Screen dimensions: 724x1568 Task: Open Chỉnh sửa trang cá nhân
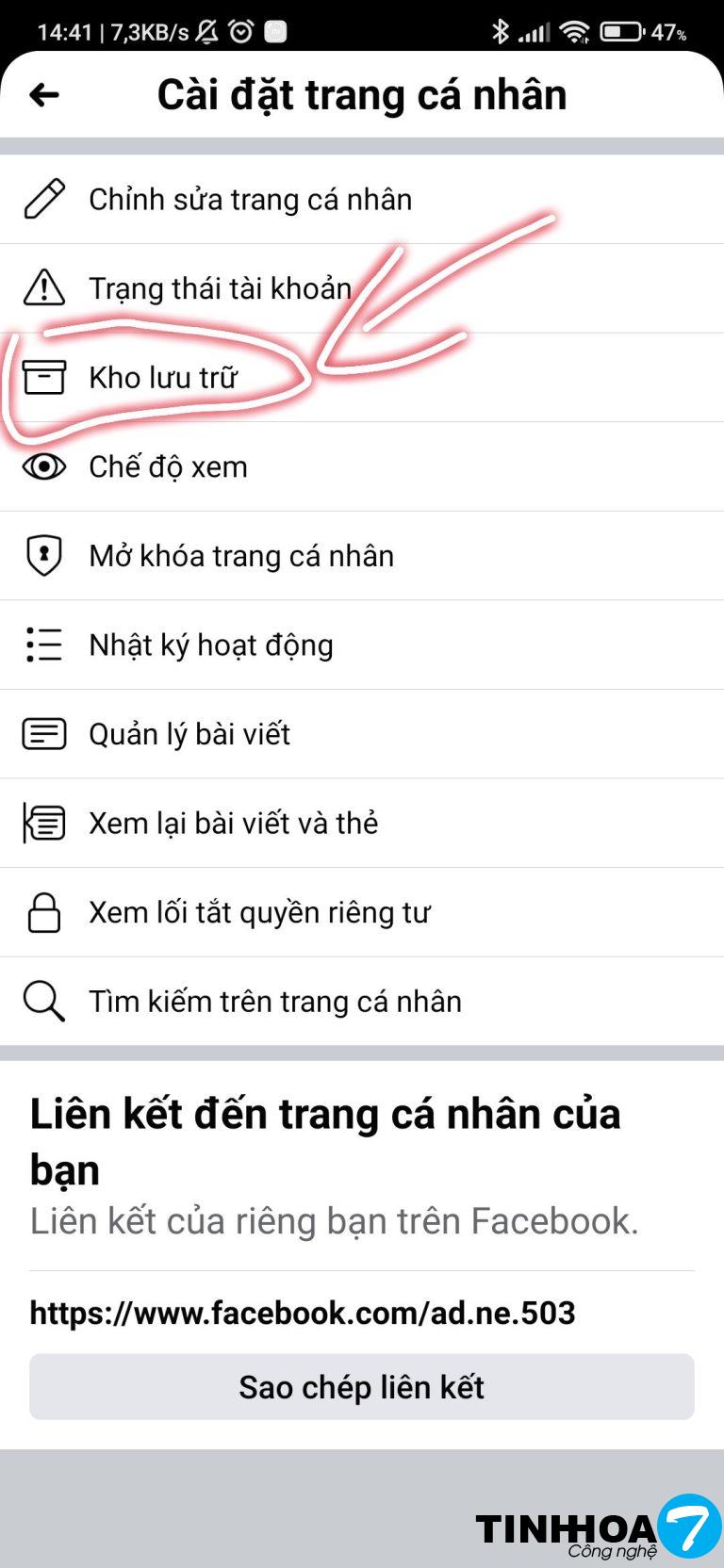click(250, 200)
